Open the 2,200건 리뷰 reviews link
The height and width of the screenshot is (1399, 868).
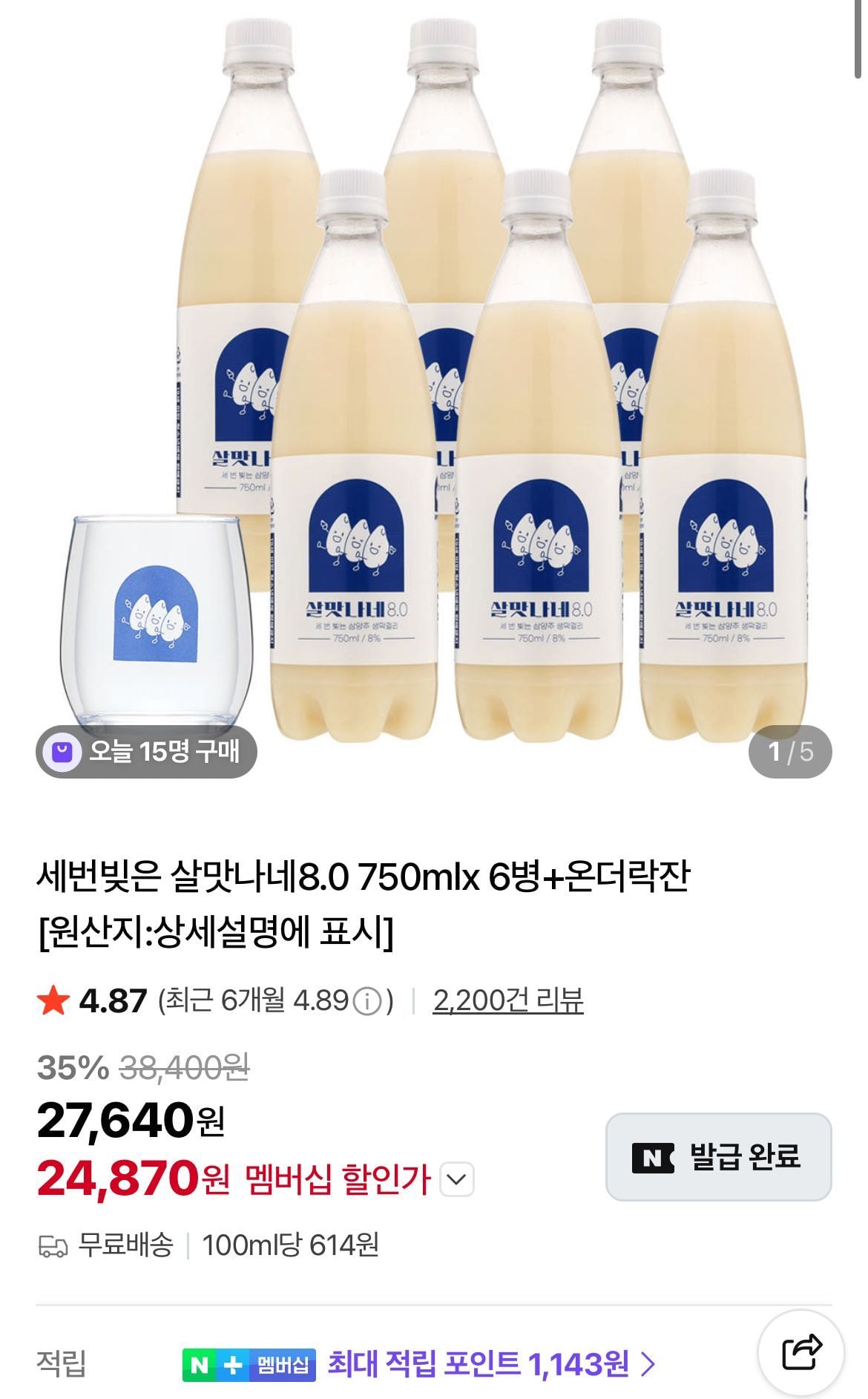point(508,1000)
